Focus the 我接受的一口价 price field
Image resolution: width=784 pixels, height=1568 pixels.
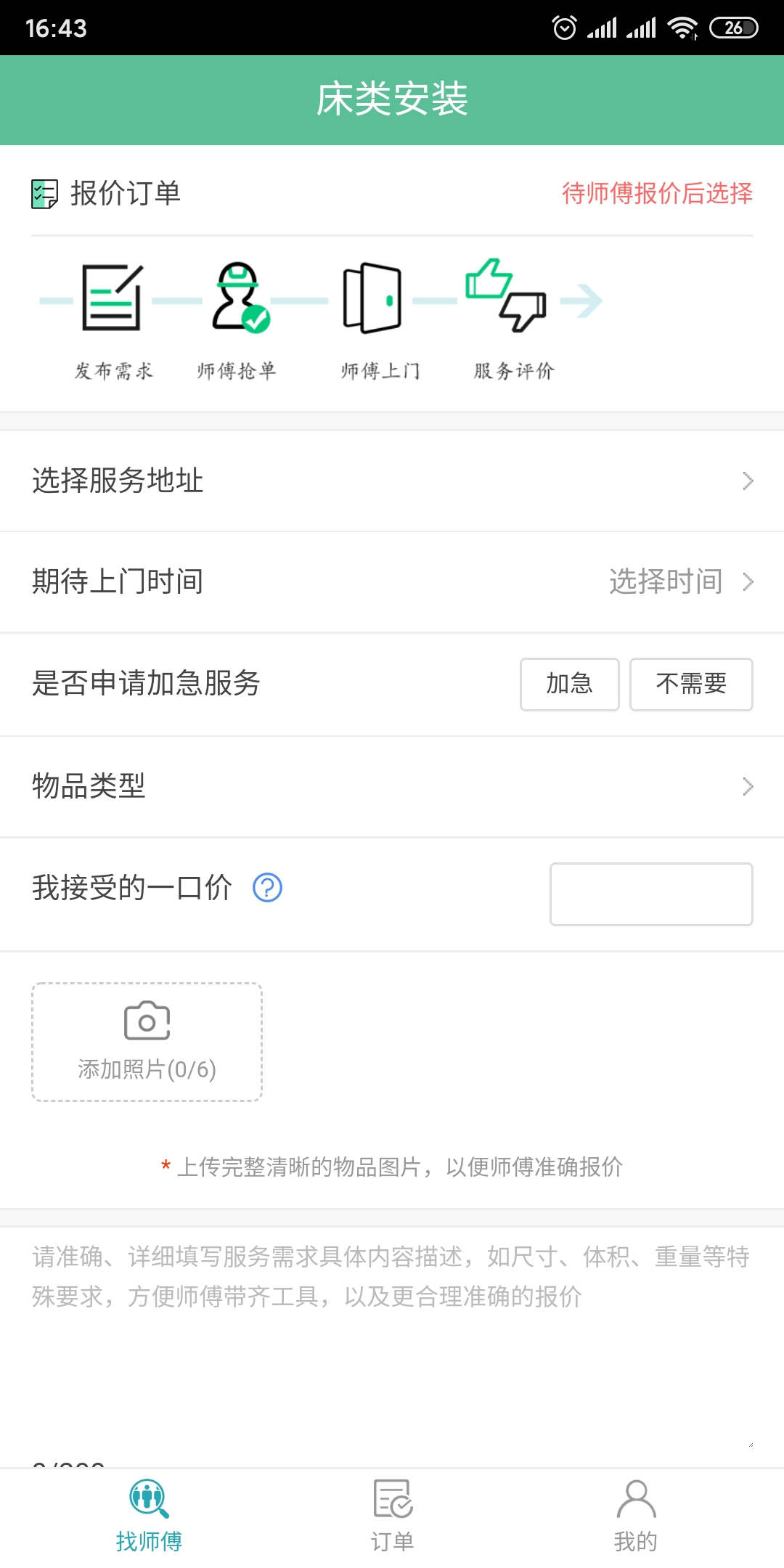(x=651, y=894)
